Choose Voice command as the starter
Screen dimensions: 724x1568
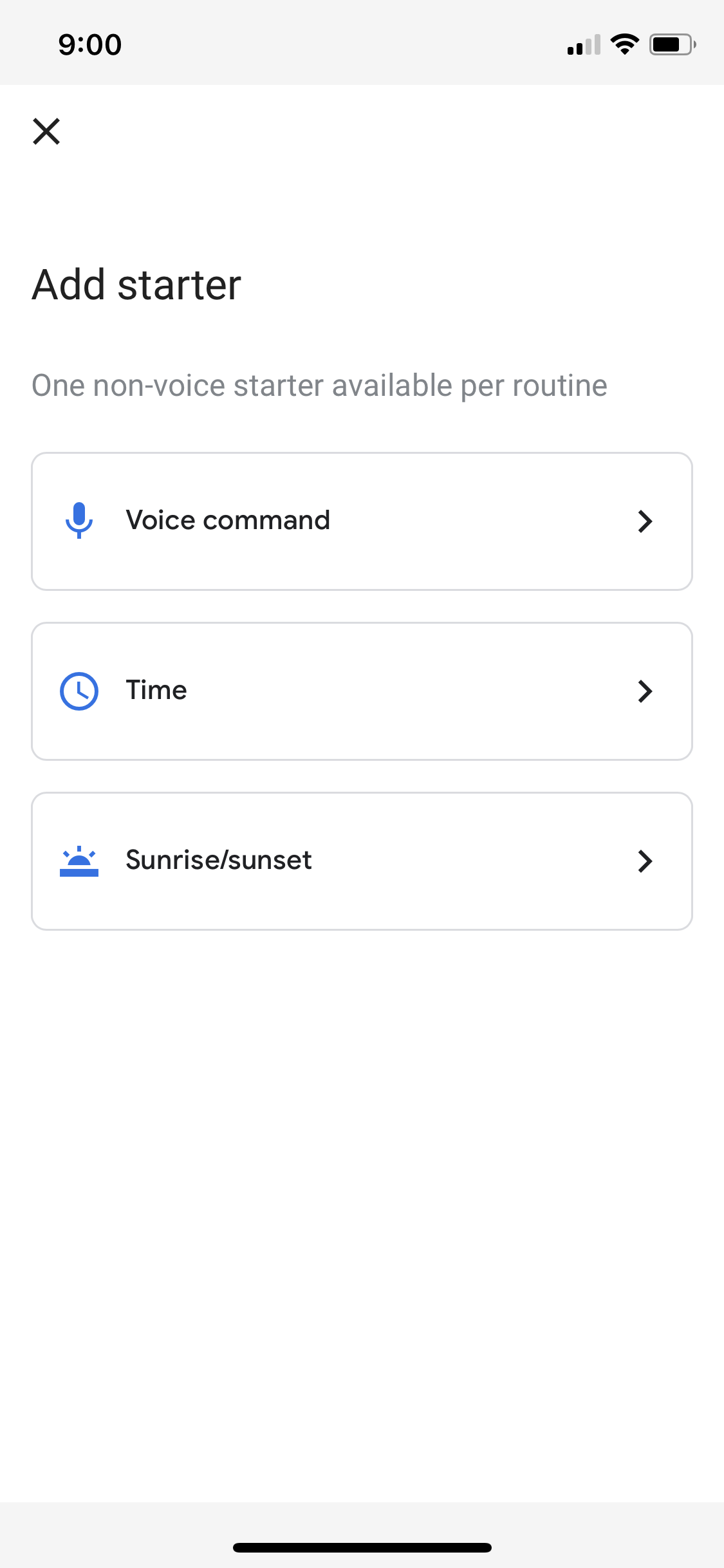click(x=362, y=521)
